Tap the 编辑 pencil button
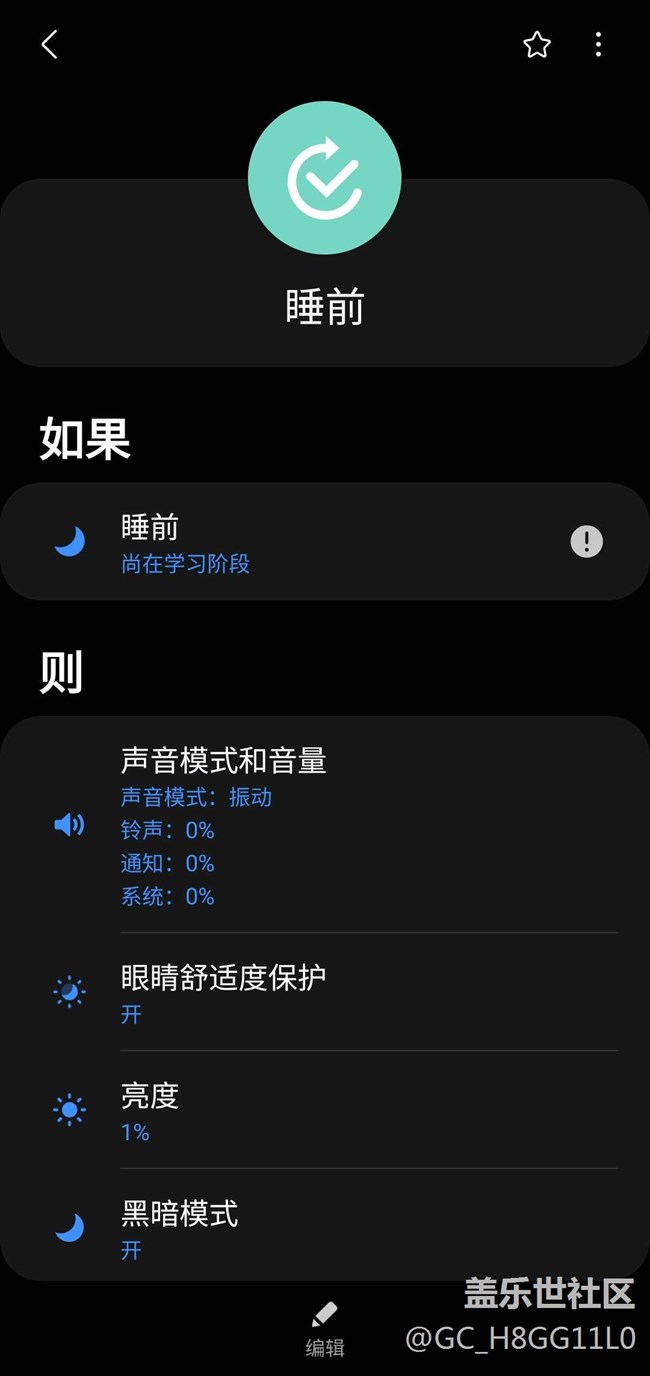This screenshot has height=1376, width=650. 324,1327
